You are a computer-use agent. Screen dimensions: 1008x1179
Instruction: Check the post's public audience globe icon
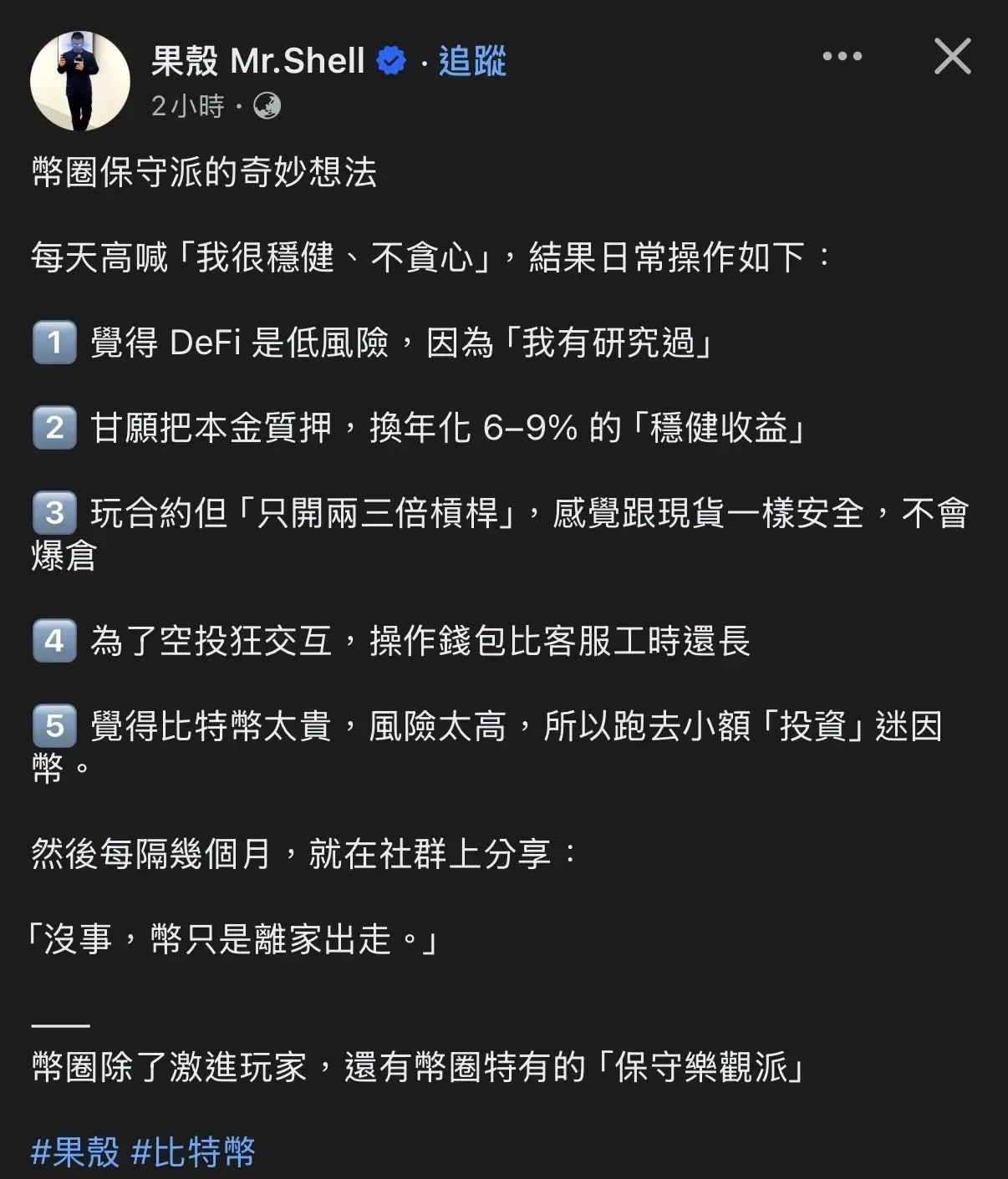pyautogui.click(x=267, y=106)
